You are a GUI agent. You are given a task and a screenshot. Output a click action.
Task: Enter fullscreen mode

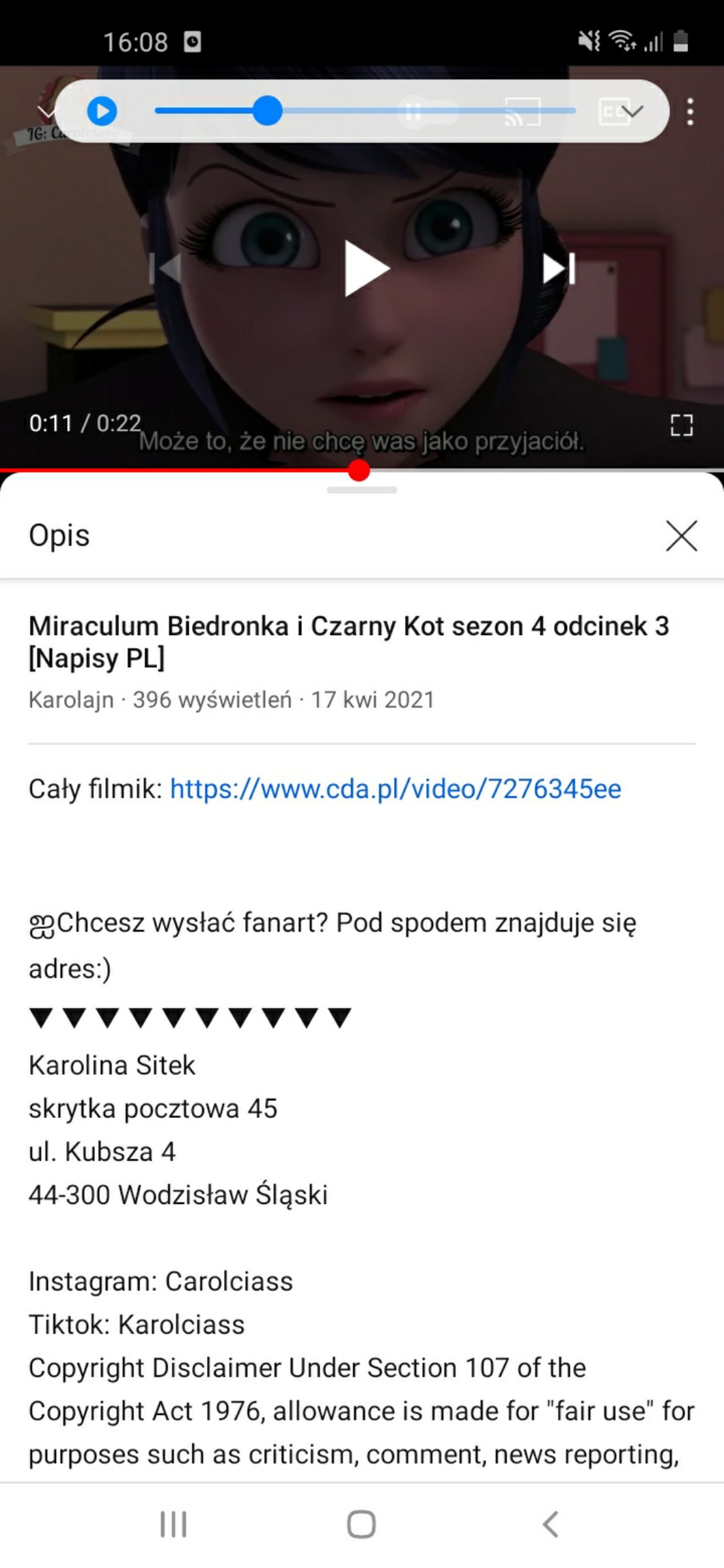click(681, 425)
